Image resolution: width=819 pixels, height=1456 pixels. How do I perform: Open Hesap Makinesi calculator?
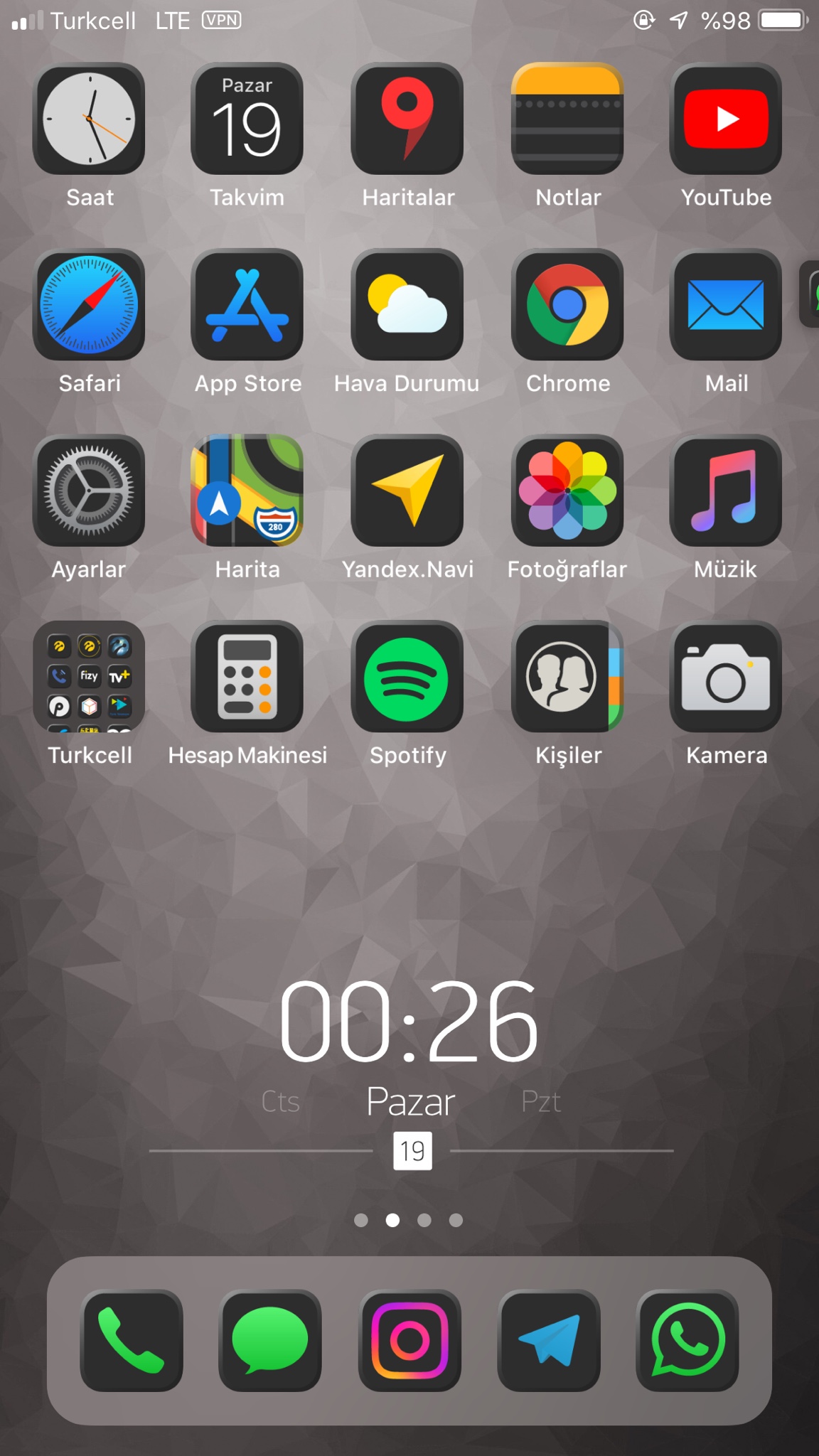(x=247, y=677)
